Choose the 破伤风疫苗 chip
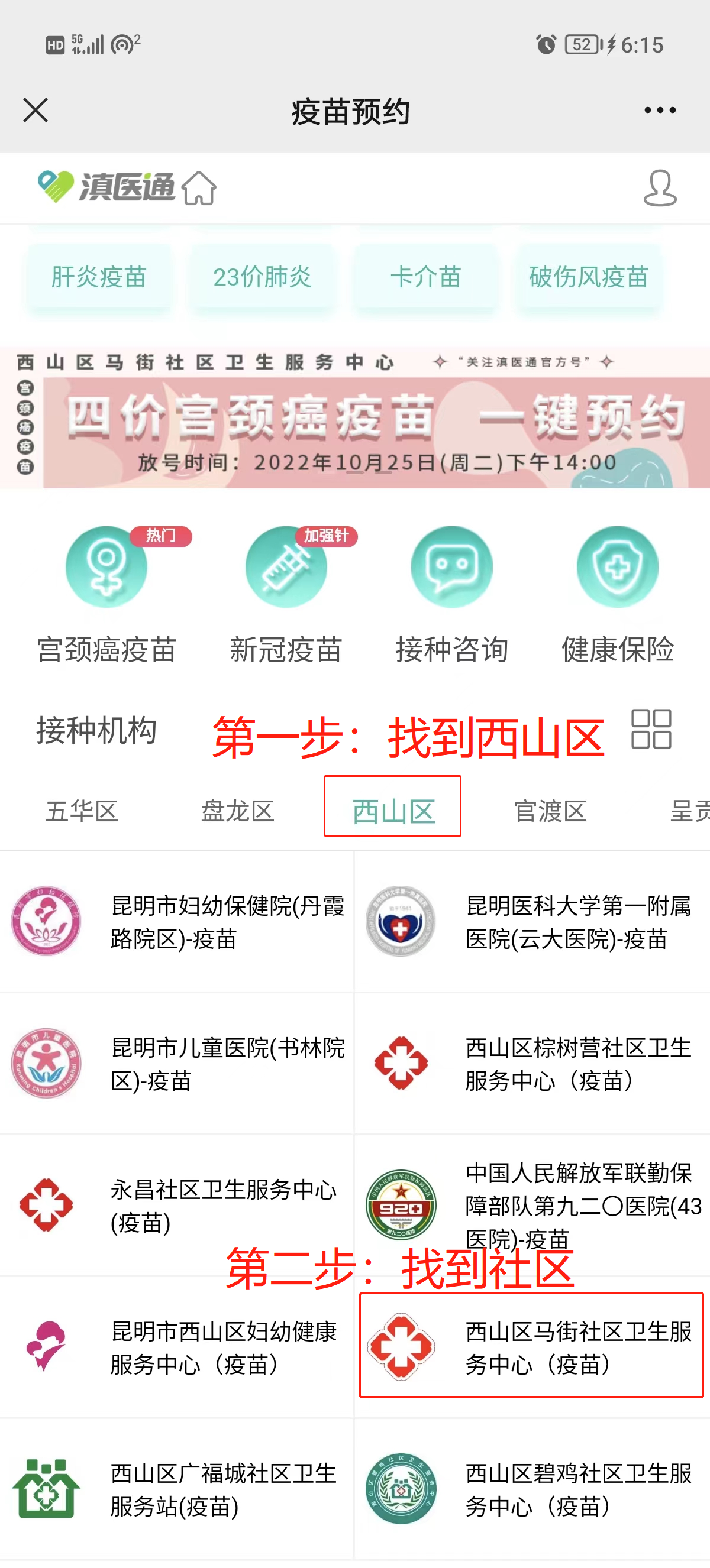 coord(588,277)
